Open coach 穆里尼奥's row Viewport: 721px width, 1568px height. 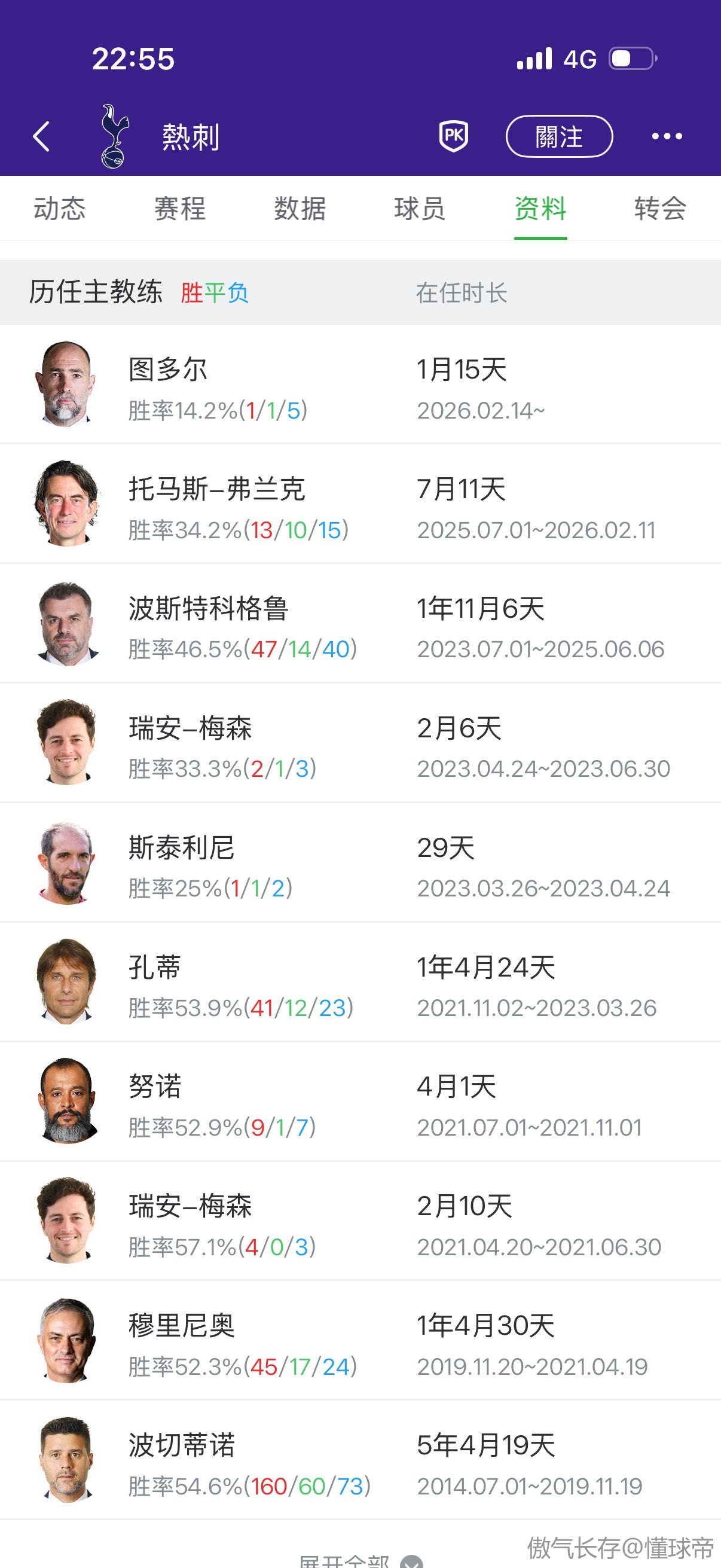tap(360, 1341)
